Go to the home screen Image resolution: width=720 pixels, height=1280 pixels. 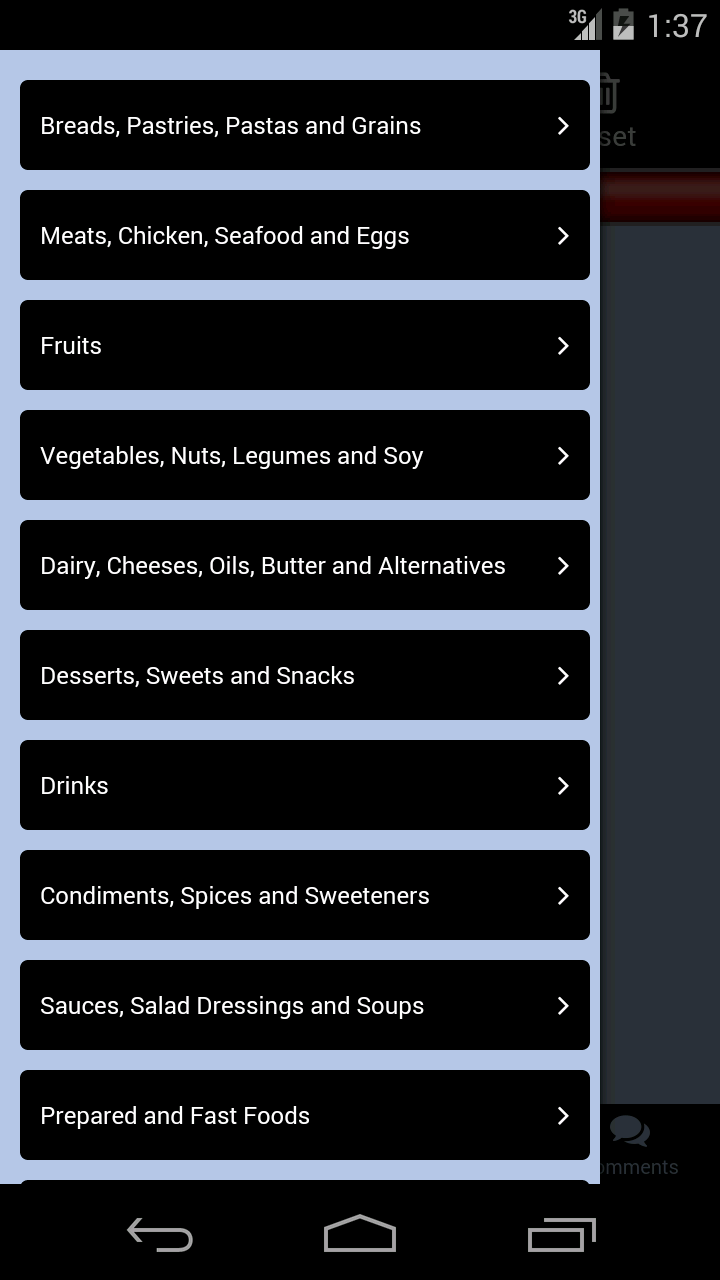pyautogui.click(x=360, y=1235)
